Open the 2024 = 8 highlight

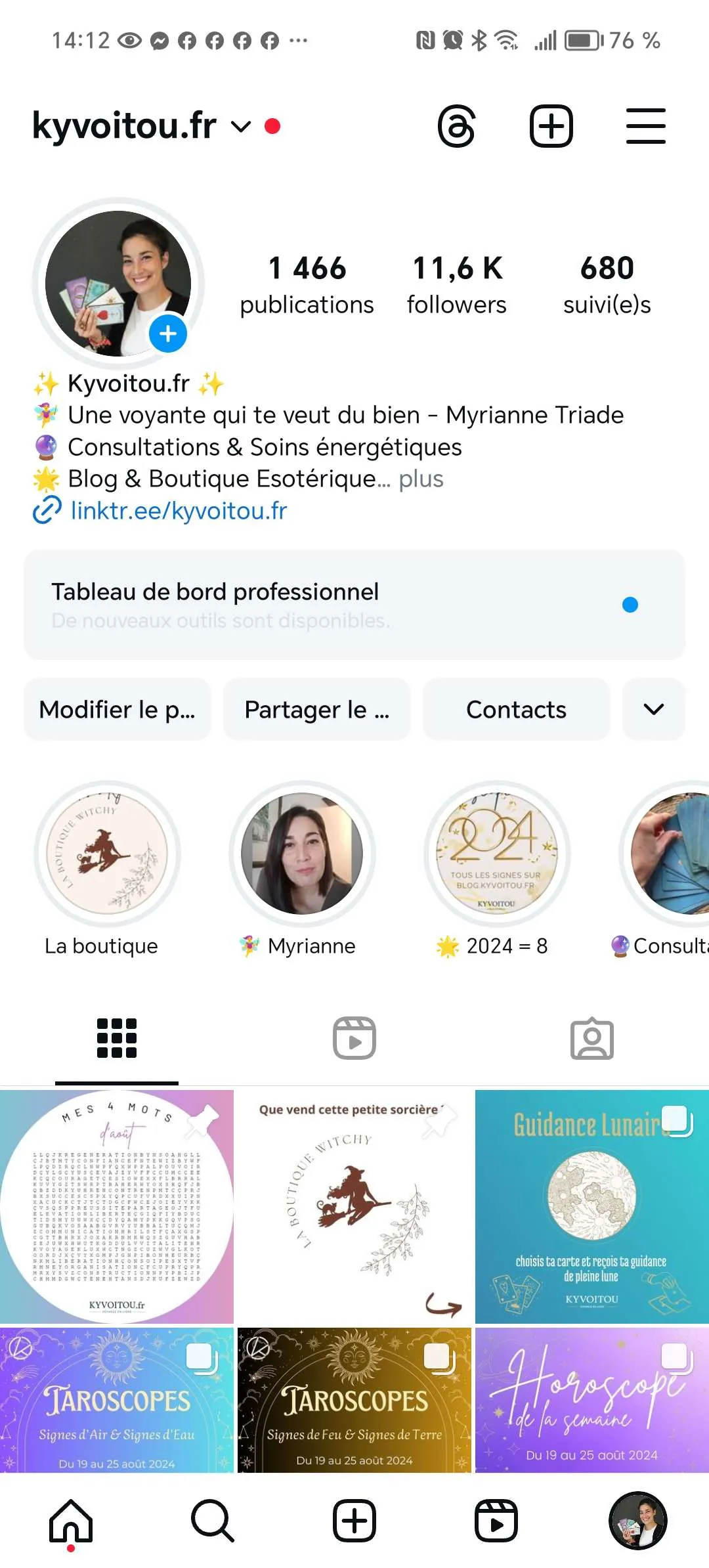tap(497, 854)
